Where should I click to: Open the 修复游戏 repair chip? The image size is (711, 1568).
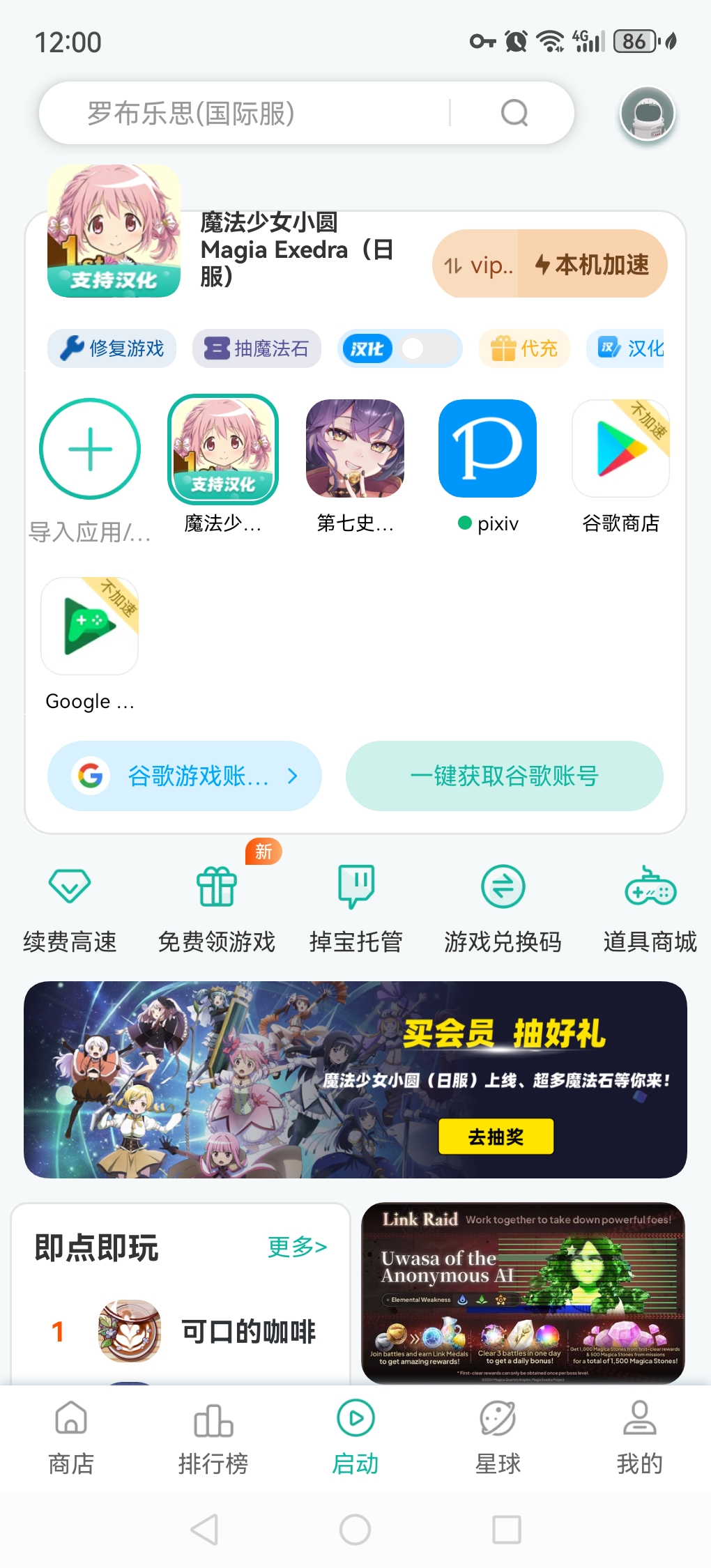(112, 348)
